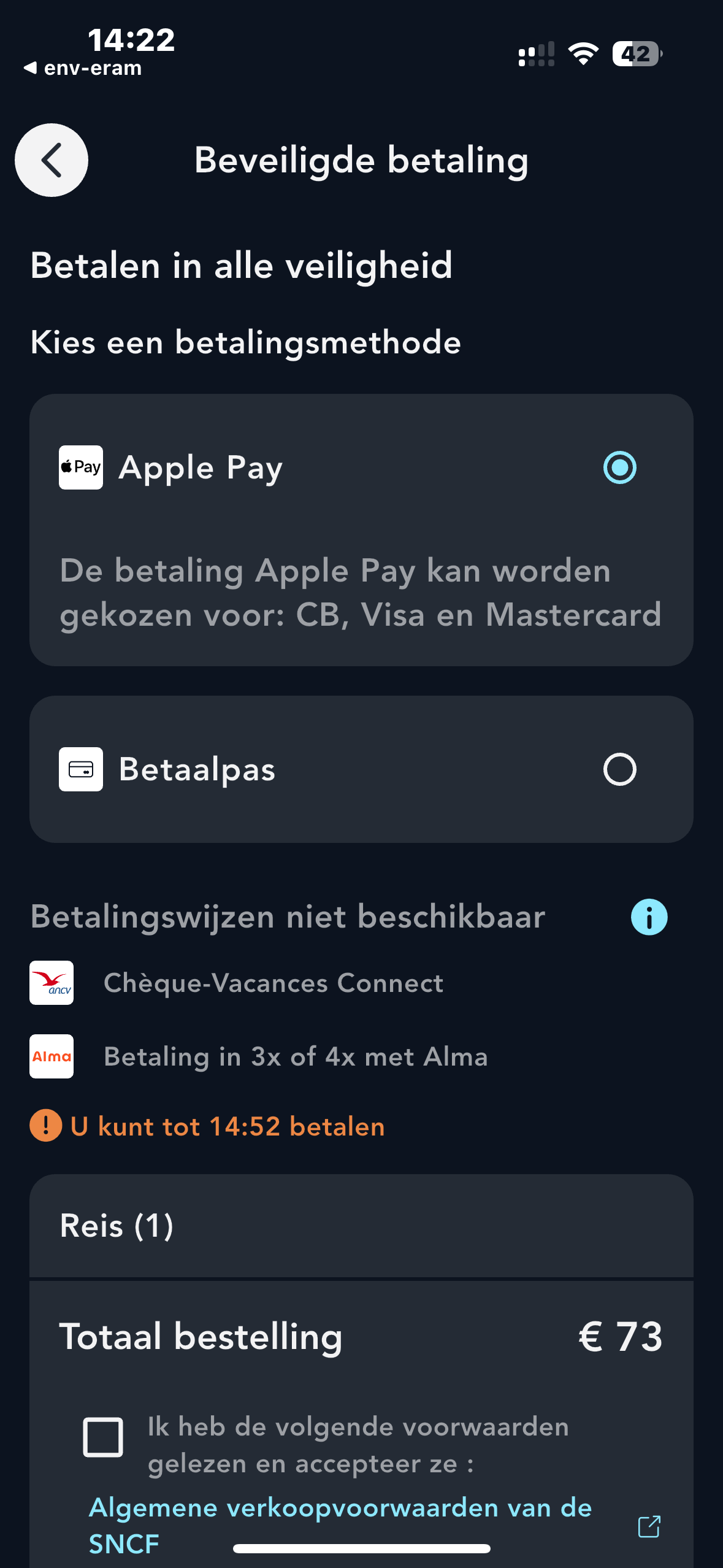723x1568 pixels.
Task: Open info about unavailable payment methods
Action: pos(649,917)
